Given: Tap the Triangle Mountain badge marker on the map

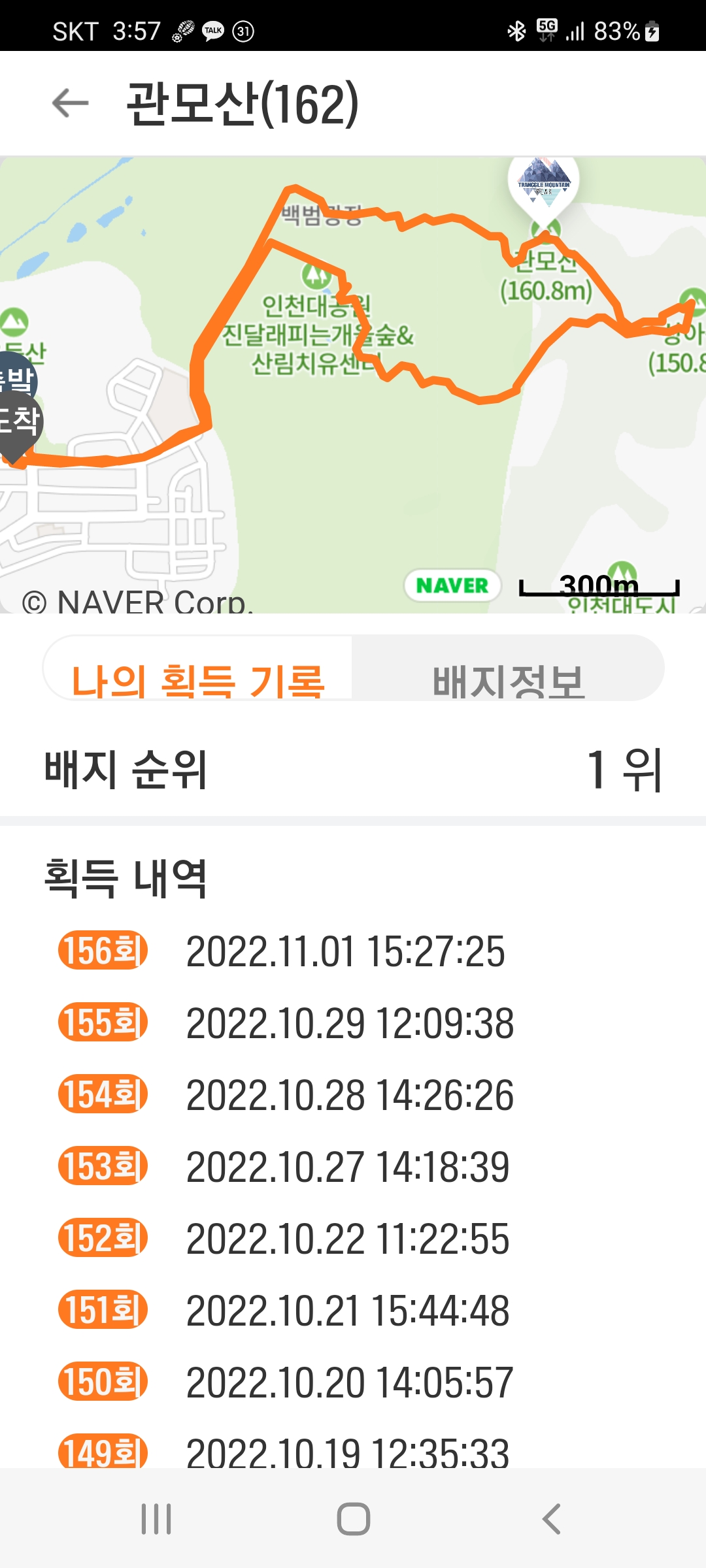Looking at the screenshot, I should [544, 184].
